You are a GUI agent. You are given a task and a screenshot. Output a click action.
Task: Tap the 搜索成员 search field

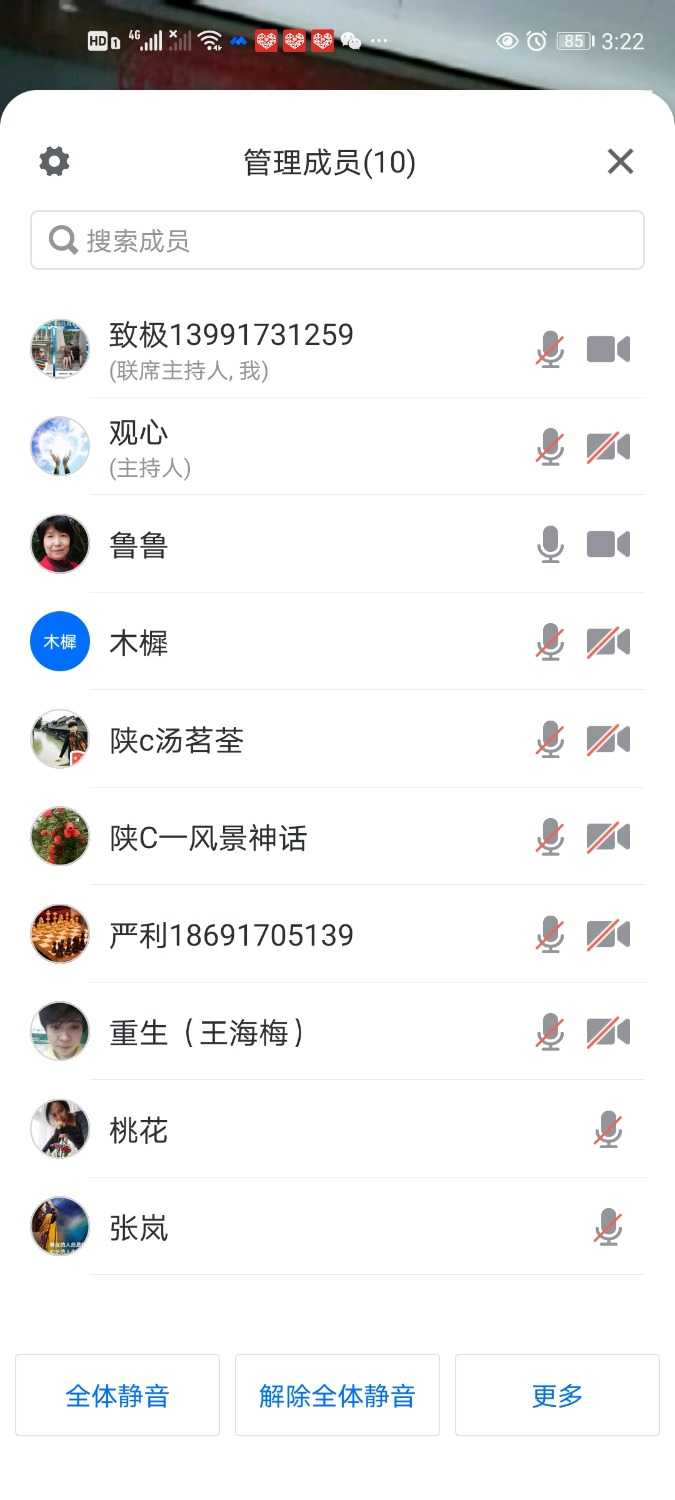(337, 240)
